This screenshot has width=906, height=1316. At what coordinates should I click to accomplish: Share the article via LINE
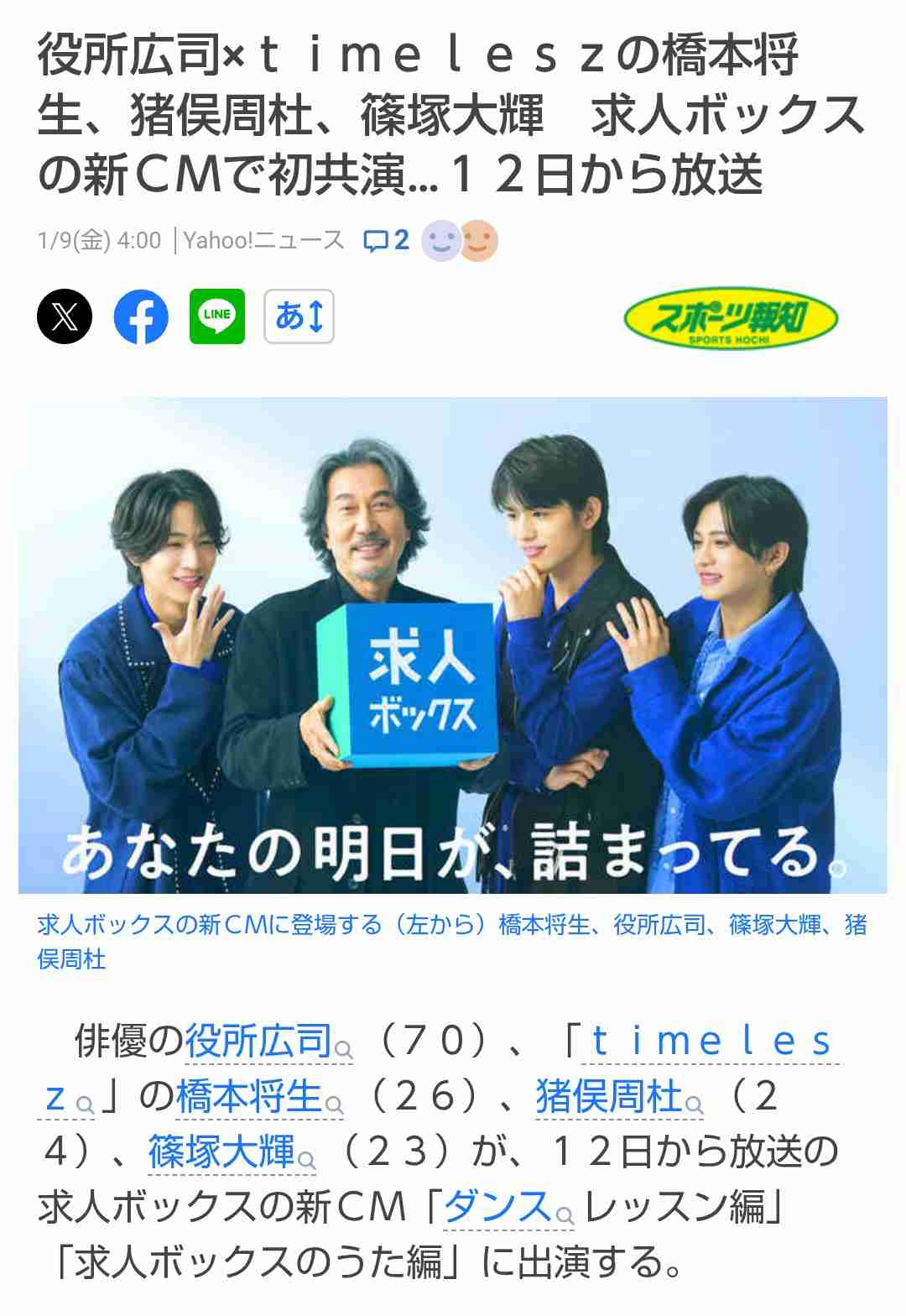(x=216, y=317)
